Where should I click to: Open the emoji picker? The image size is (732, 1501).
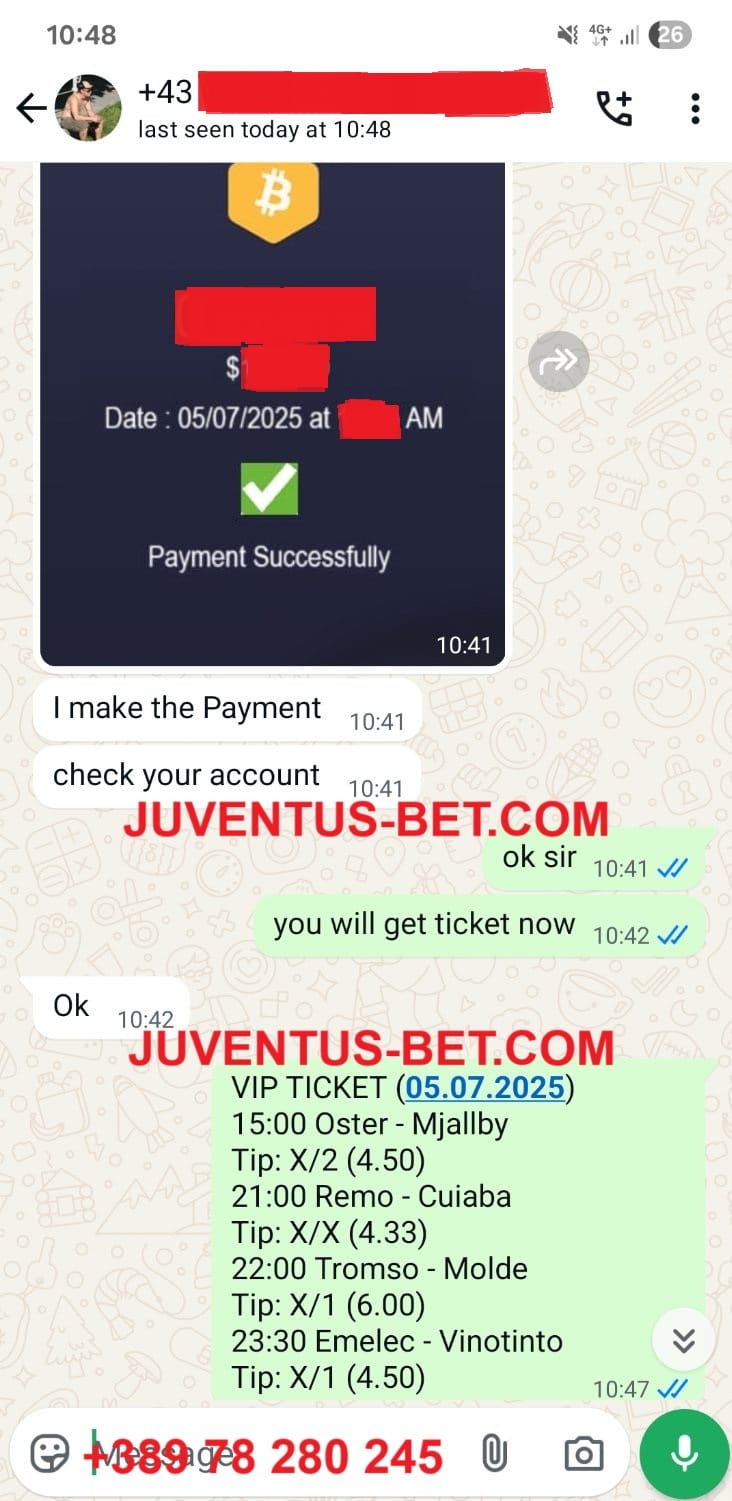[49, 1454]
